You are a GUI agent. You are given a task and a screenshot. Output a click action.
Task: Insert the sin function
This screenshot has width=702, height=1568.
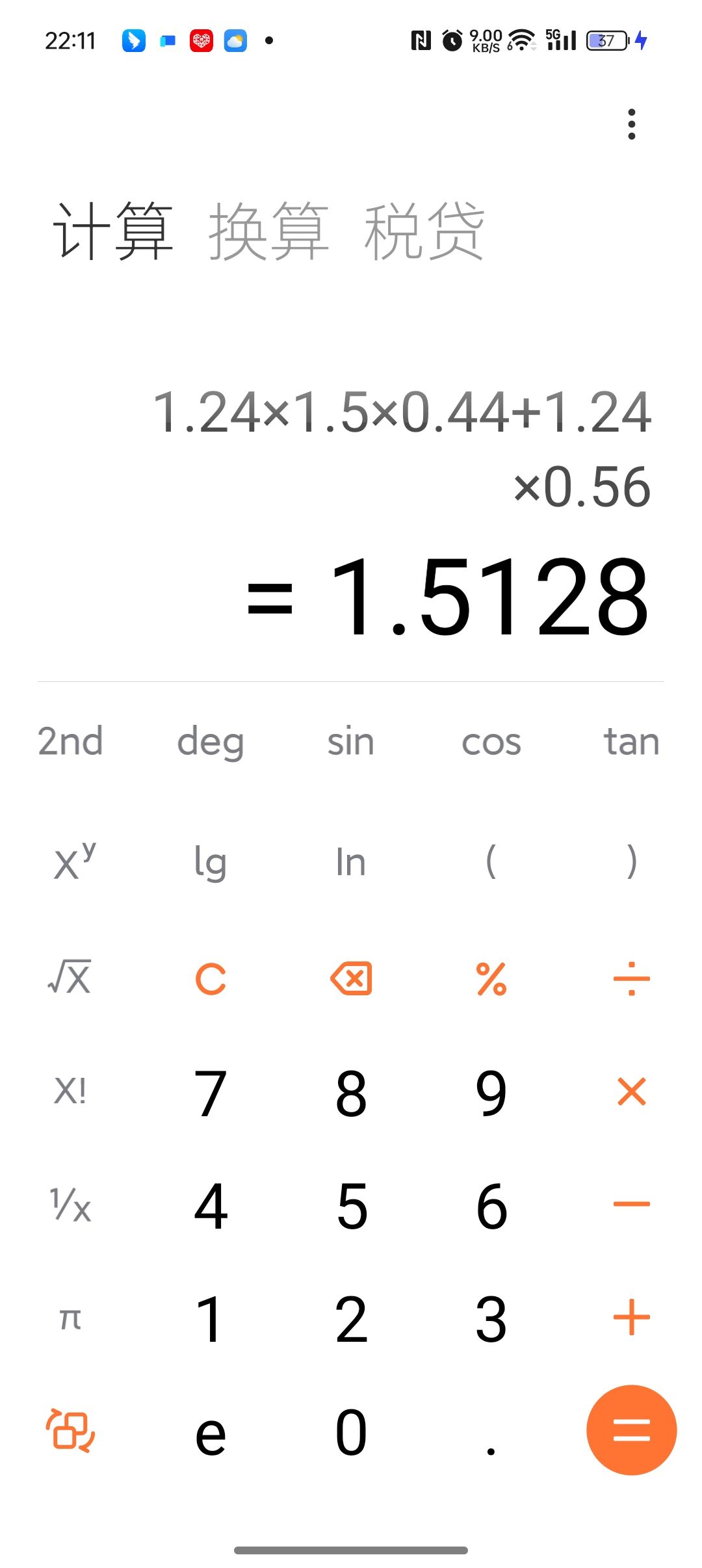point(351,741)
